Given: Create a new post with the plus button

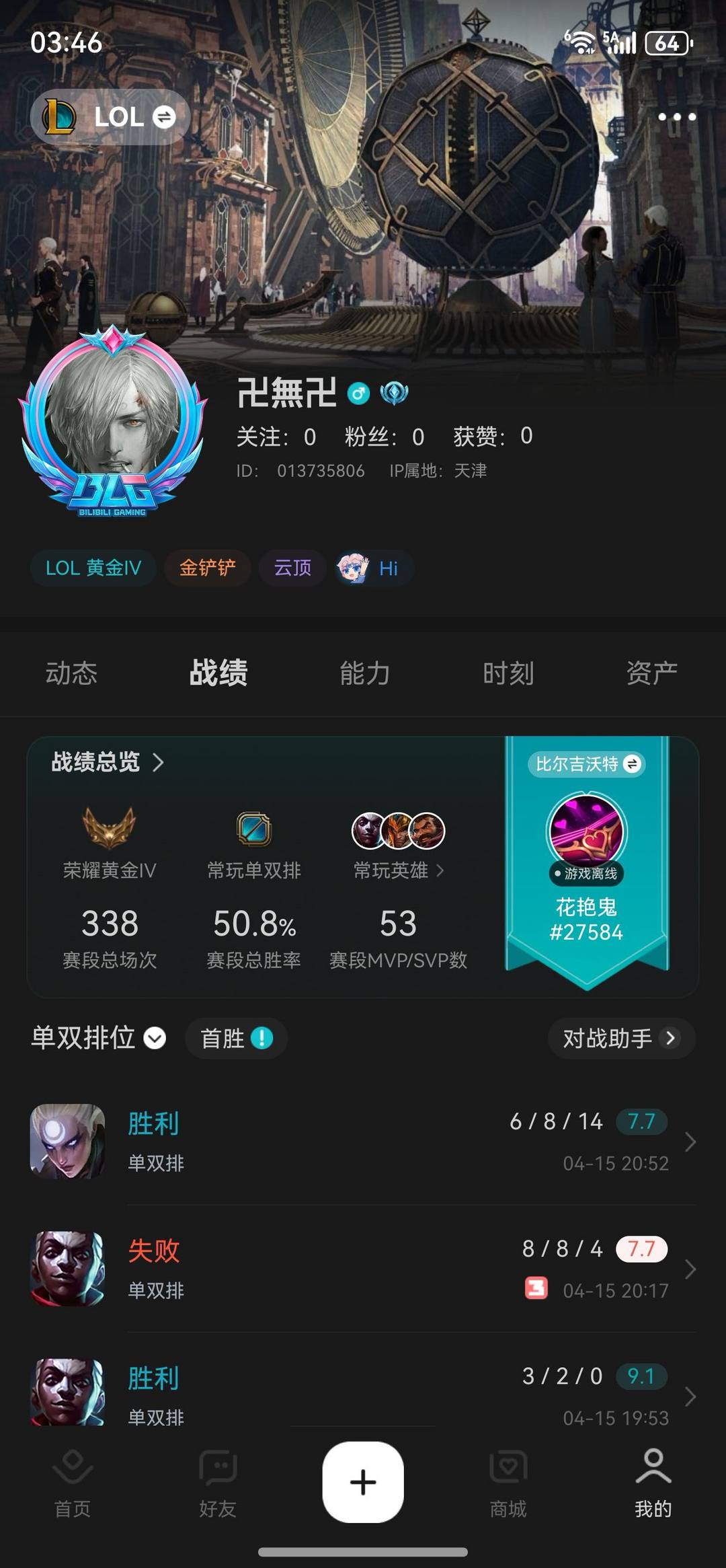Looking at the screenshot, I should click(x=363, y=1481).
